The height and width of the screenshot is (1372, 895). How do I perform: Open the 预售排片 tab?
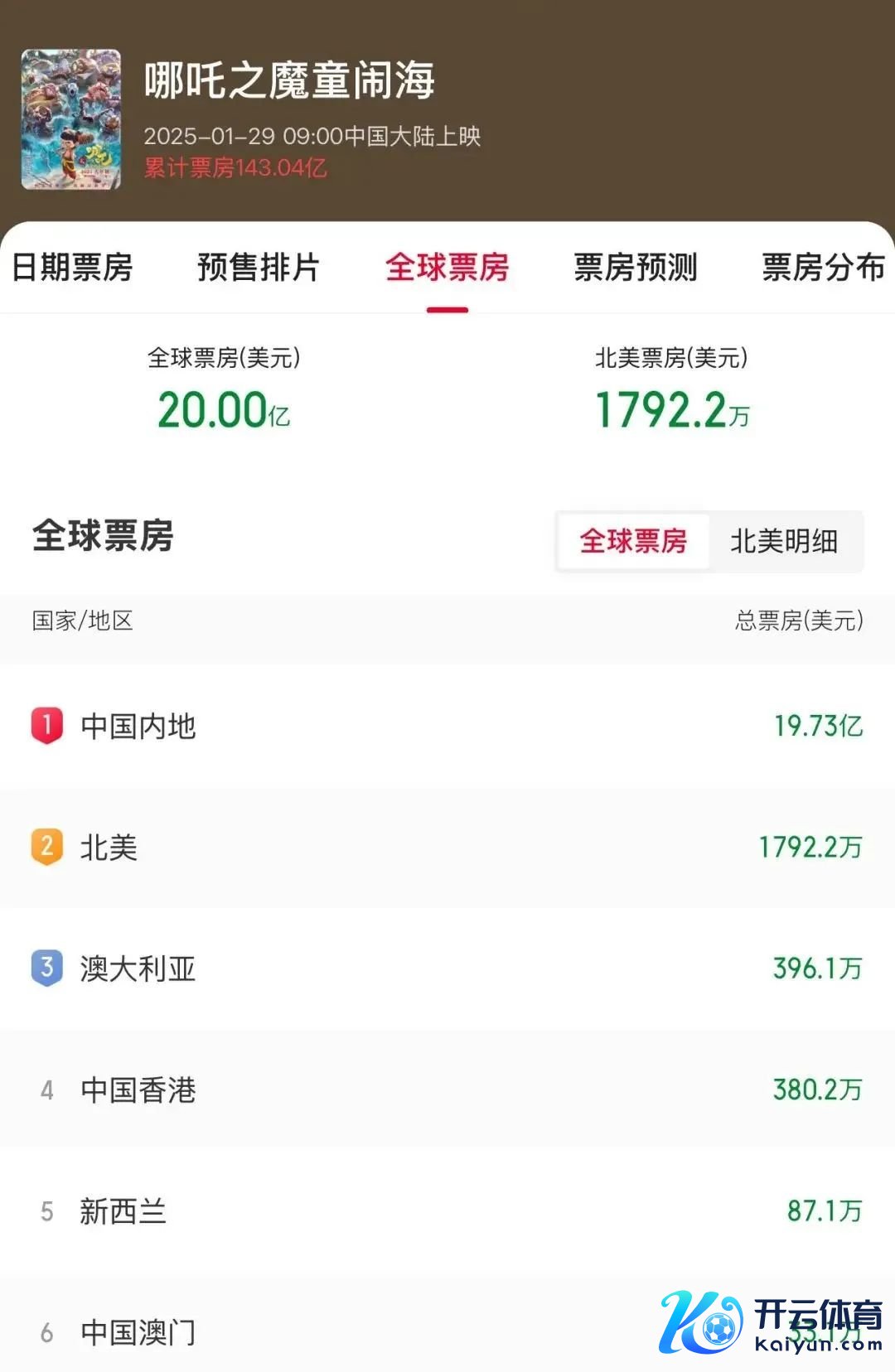259,268
